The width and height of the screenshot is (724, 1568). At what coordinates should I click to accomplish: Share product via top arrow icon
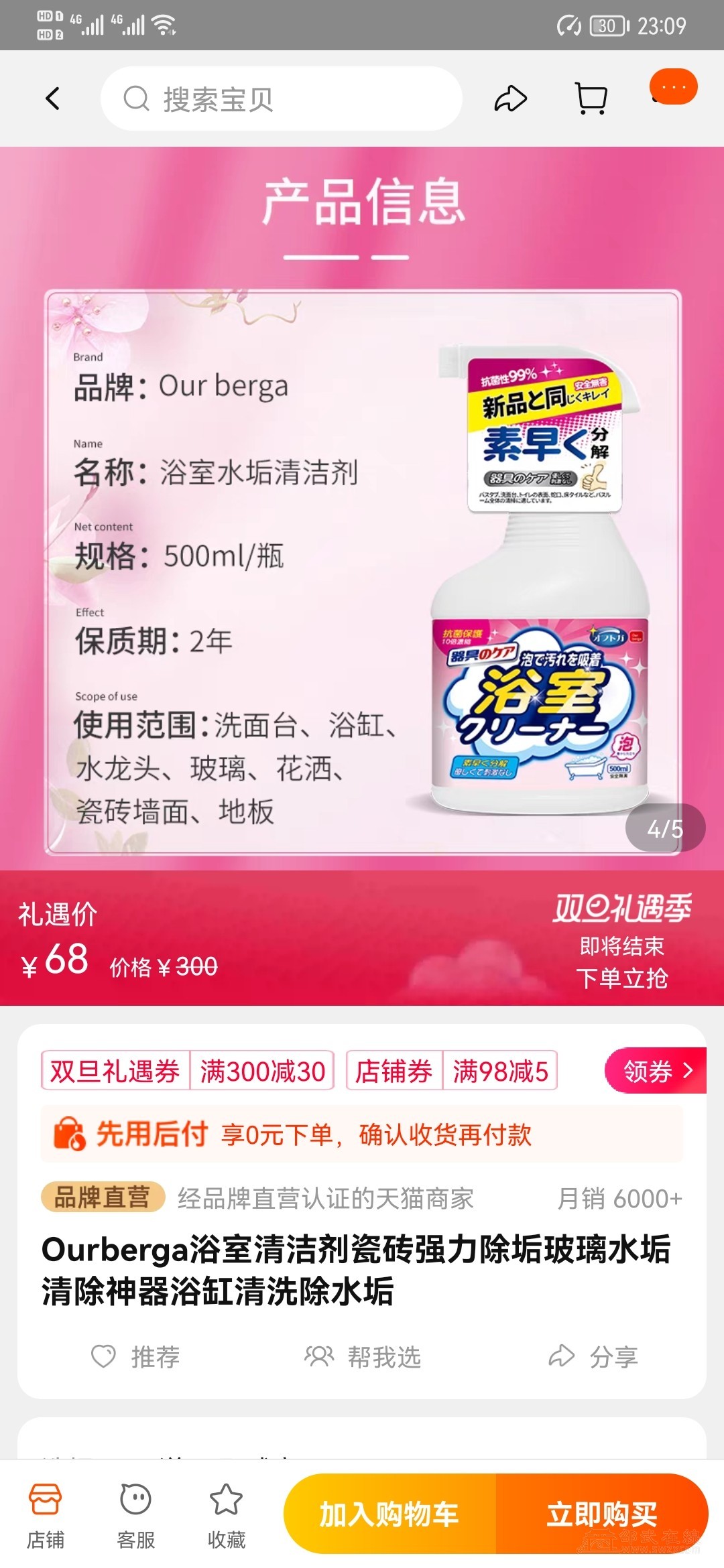[510, 99]
